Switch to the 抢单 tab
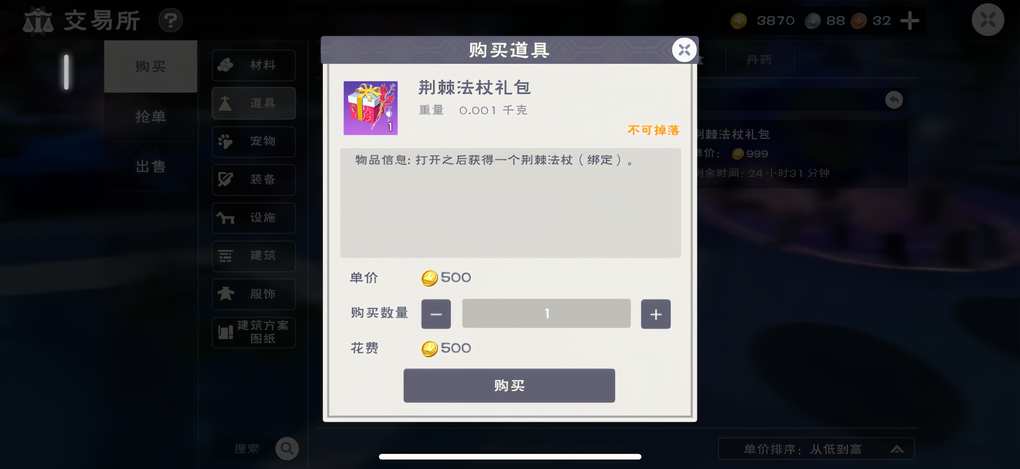1020x469 pixels. 151,117
